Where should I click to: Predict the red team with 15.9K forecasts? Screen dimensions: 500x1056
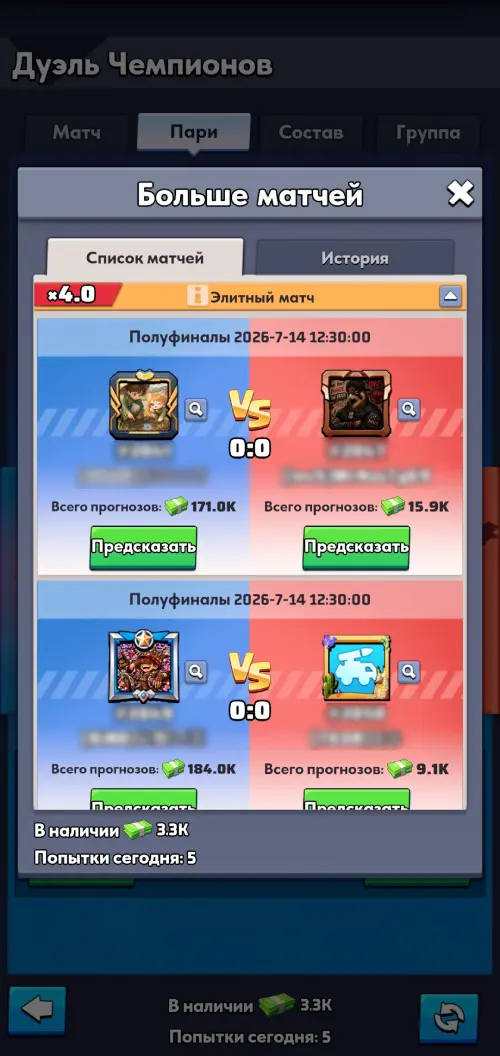(356, 547)
